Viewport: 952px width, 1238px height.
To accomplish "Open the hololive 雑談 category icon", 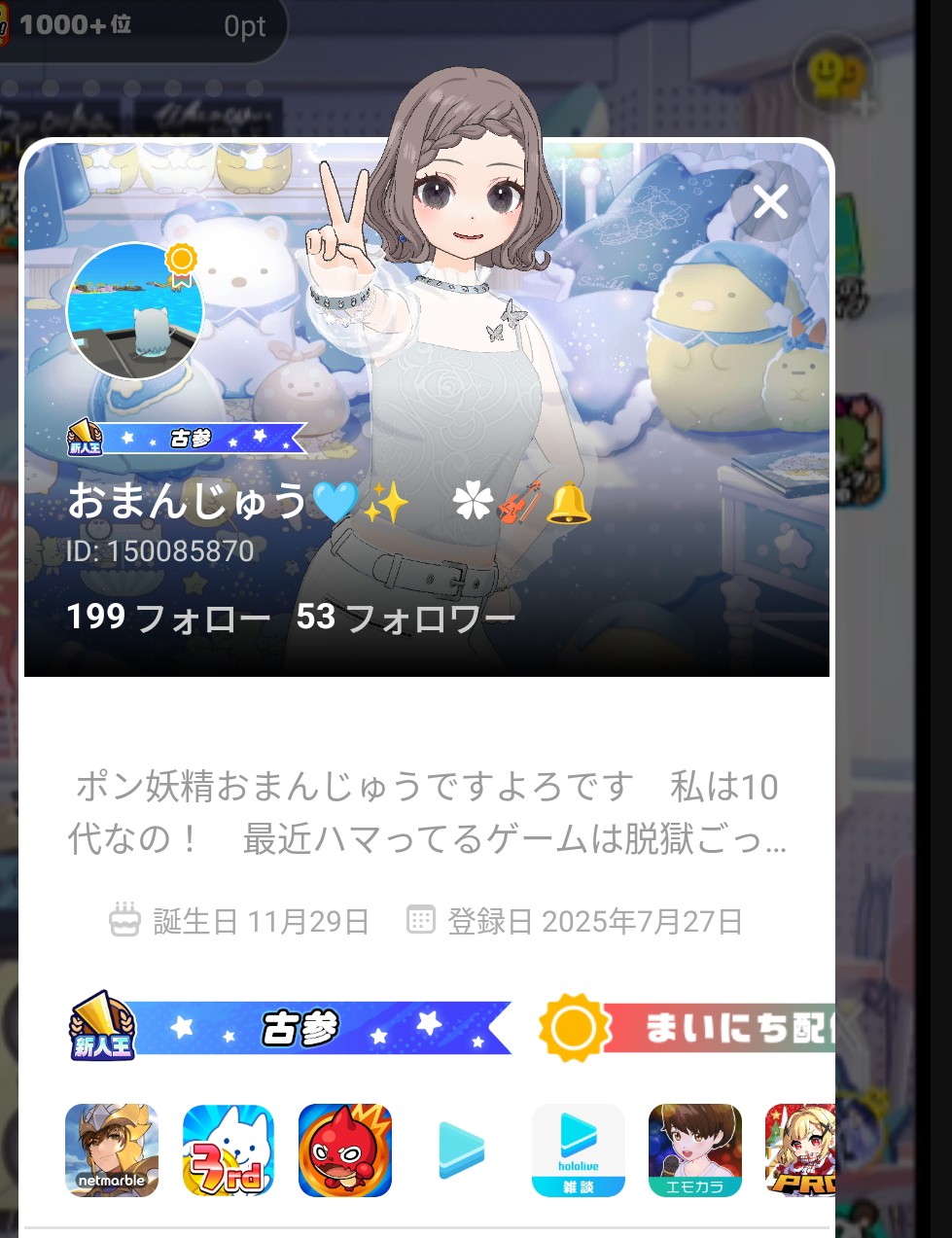I will point(579,1150).
